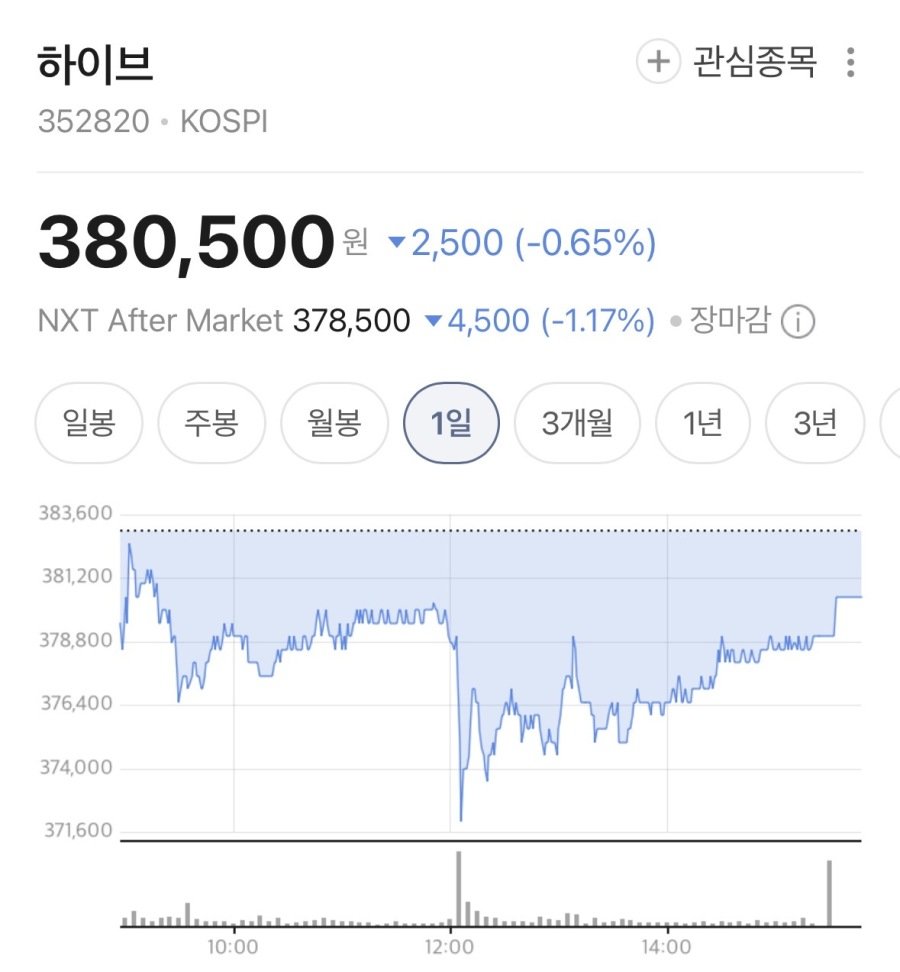The width and height of the screenshot is (900, 972).
Task: Select the 월봉 chart option
Action: pyautogui.click(x=334, y=424)
